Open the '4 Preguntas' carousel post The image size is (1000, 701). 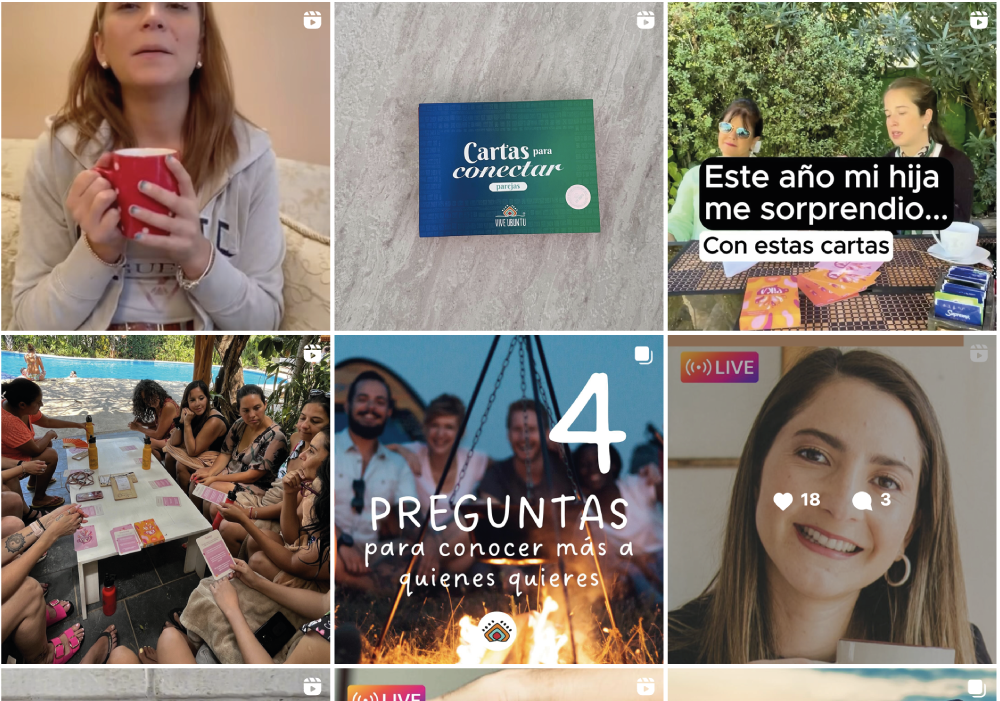point(498,498)
